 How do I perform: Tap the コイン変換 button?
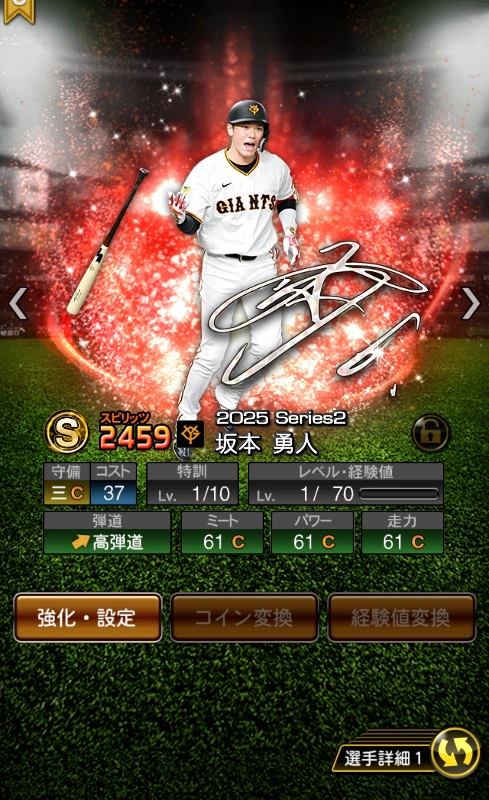[244, 618]
